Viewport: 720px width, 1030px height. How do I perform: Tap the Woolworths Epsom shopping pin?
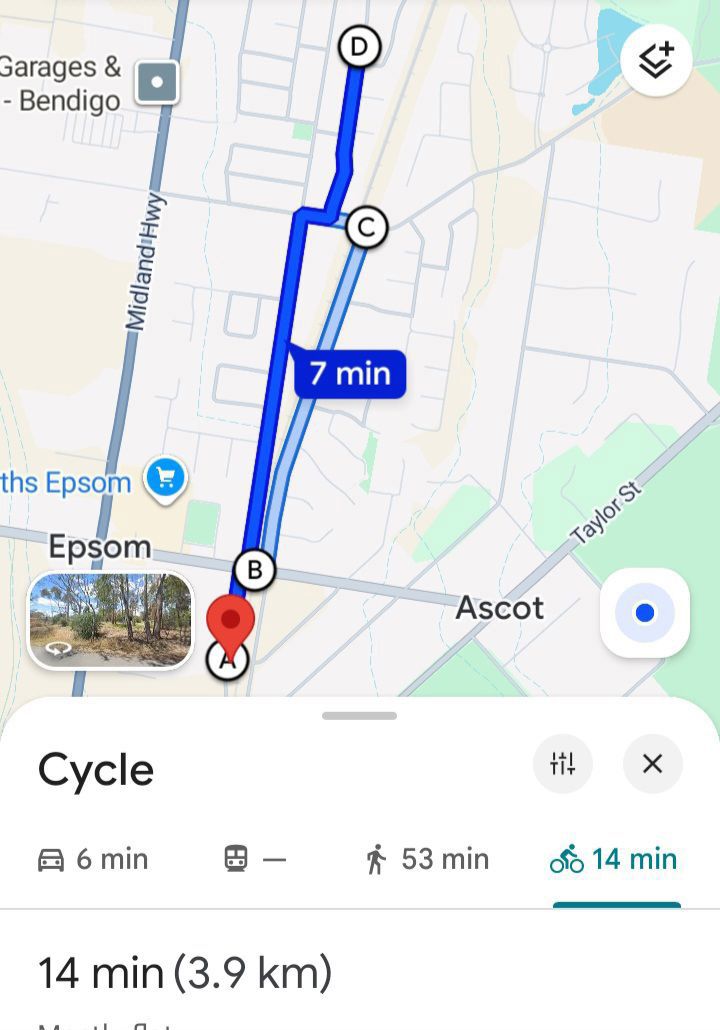point(165,480)
